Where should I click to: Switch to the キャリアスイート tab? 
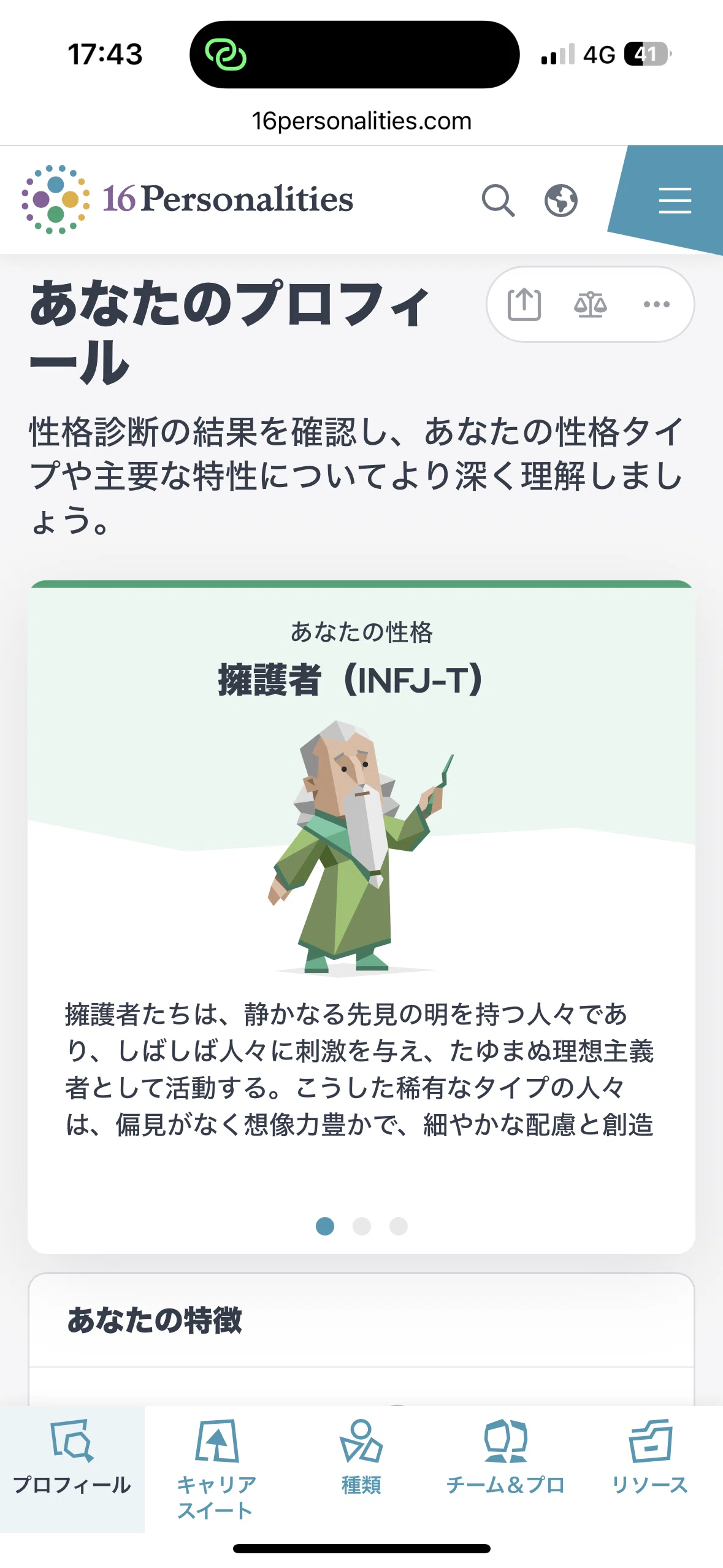[216, 1469]
